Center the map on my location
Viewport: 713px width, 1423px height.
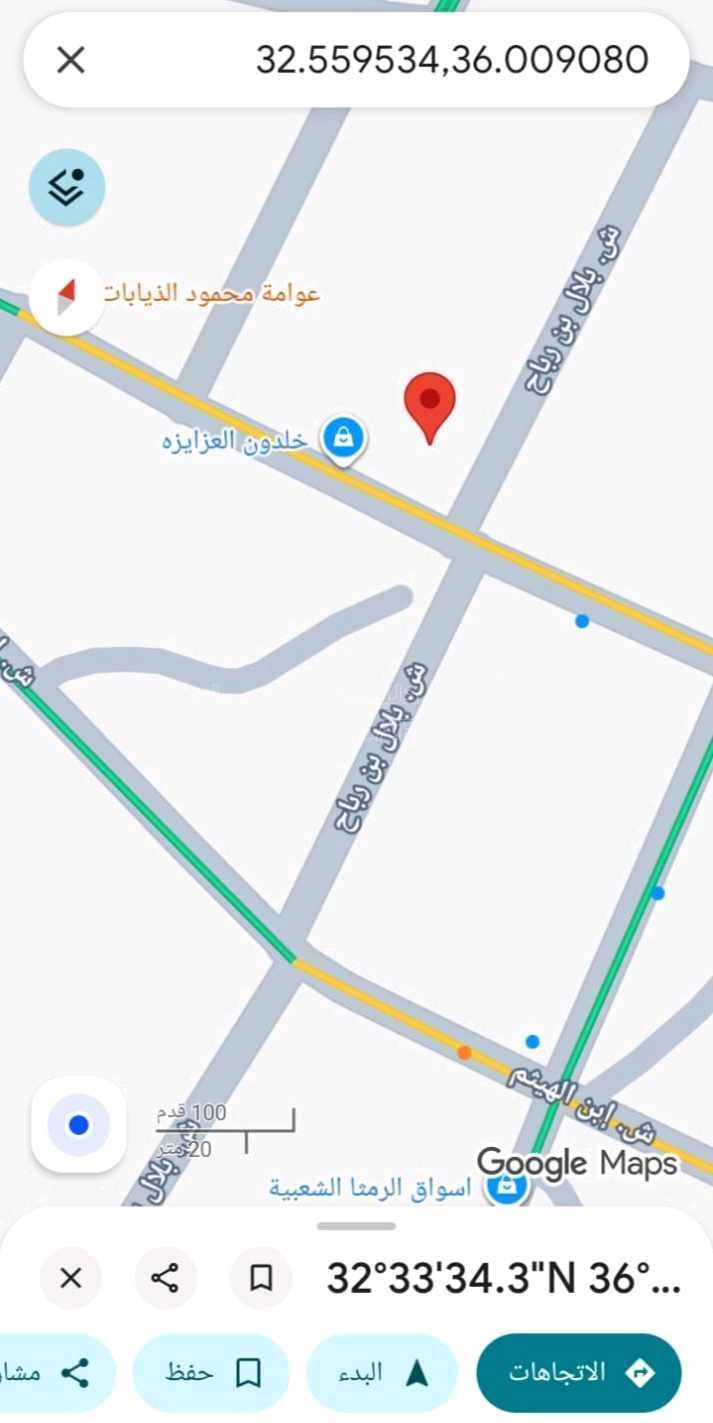point(79,1125)
